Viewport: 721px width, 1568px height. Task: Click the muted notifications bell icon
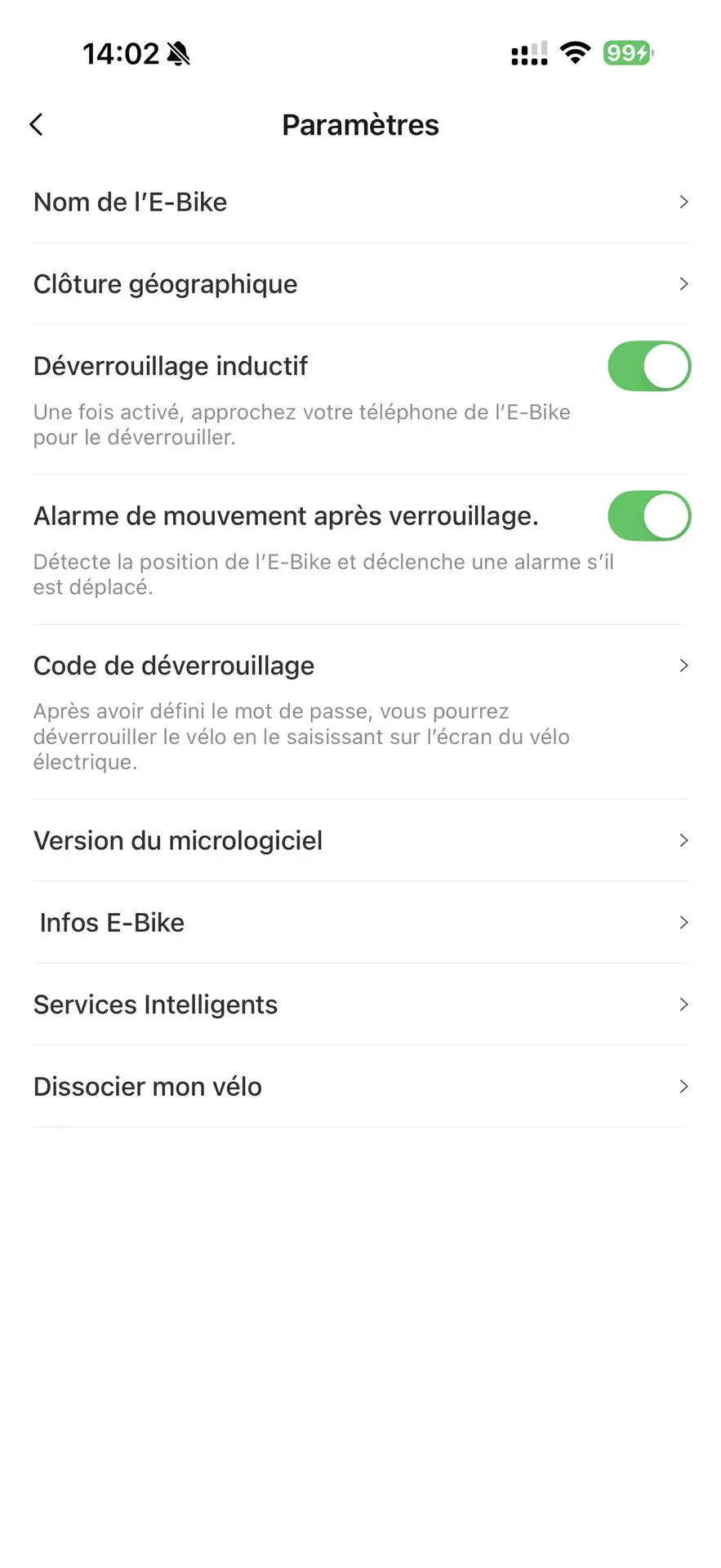coord(178,52)
